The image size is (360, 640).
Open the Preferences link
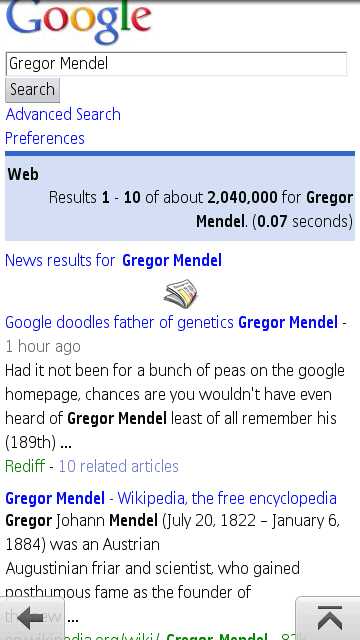point(45,138)
